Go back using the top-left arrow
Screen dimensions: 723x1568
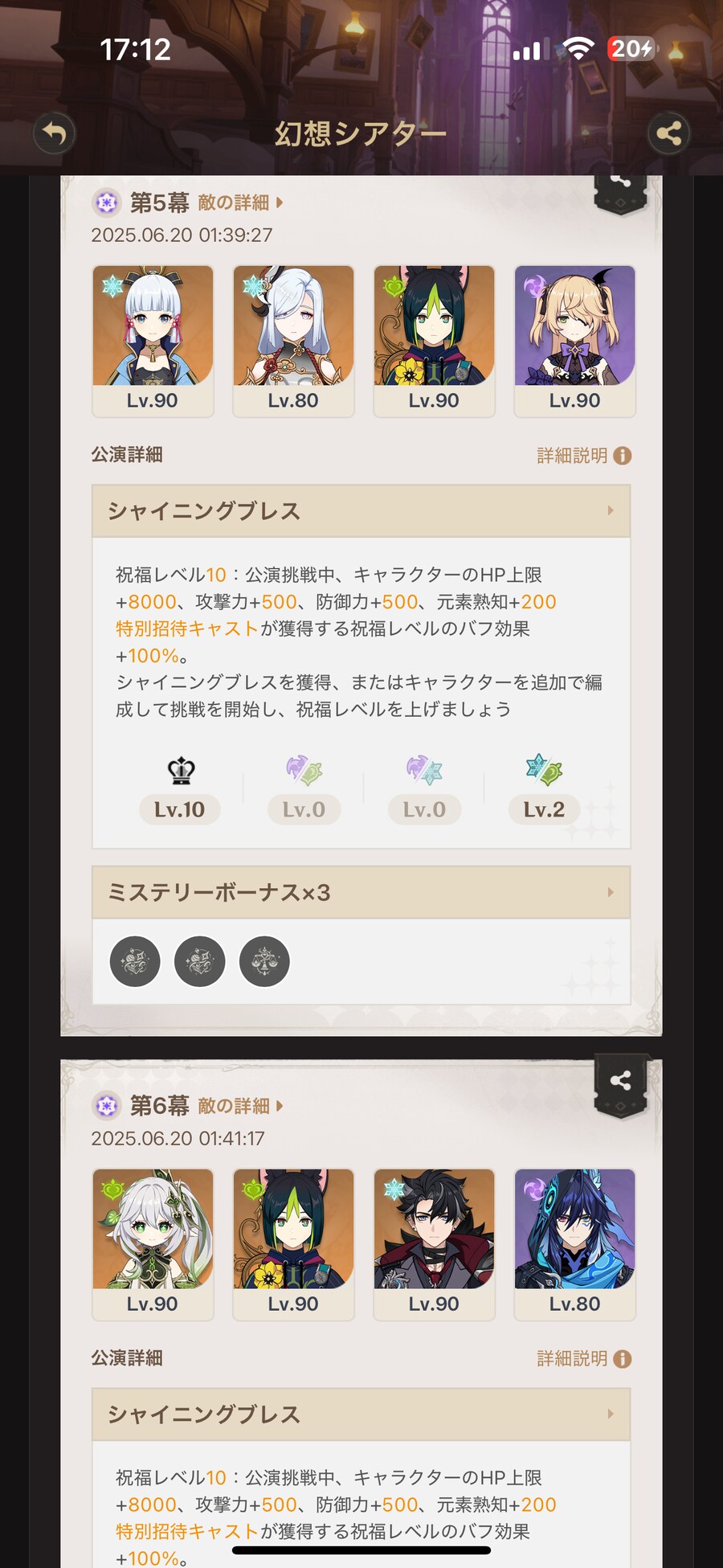click(55, 133)
